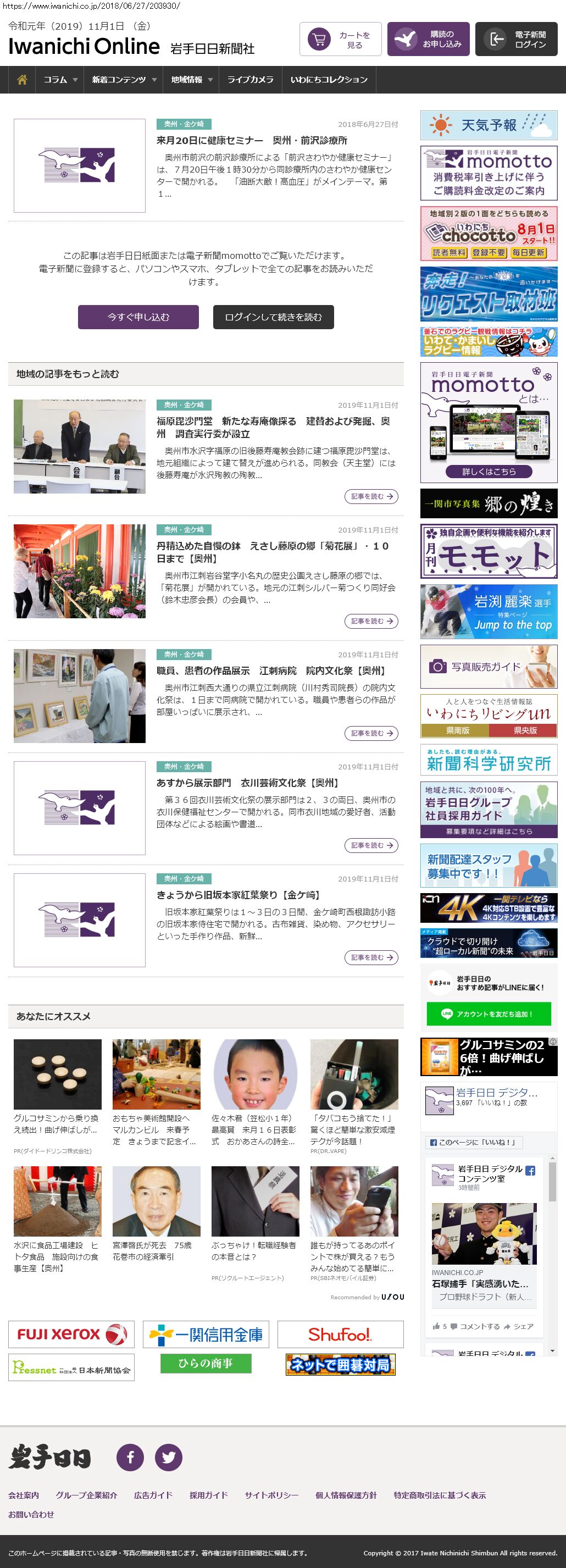Open 電子新聞ログイン
The image size is (566, 1568).
click(x=516, y=40)
